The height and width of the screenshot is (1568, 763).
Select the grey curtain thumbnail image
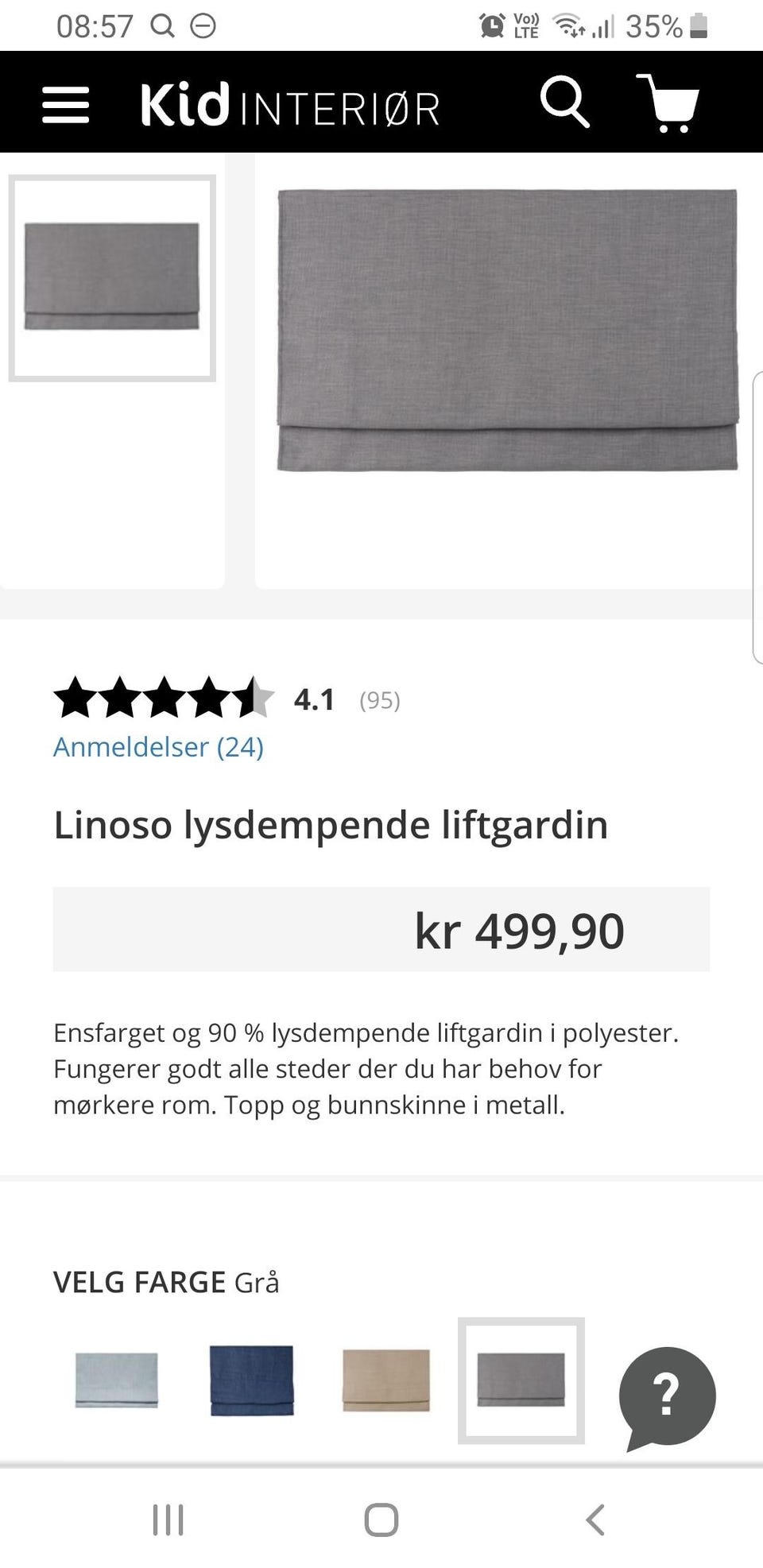coord(112,277)
